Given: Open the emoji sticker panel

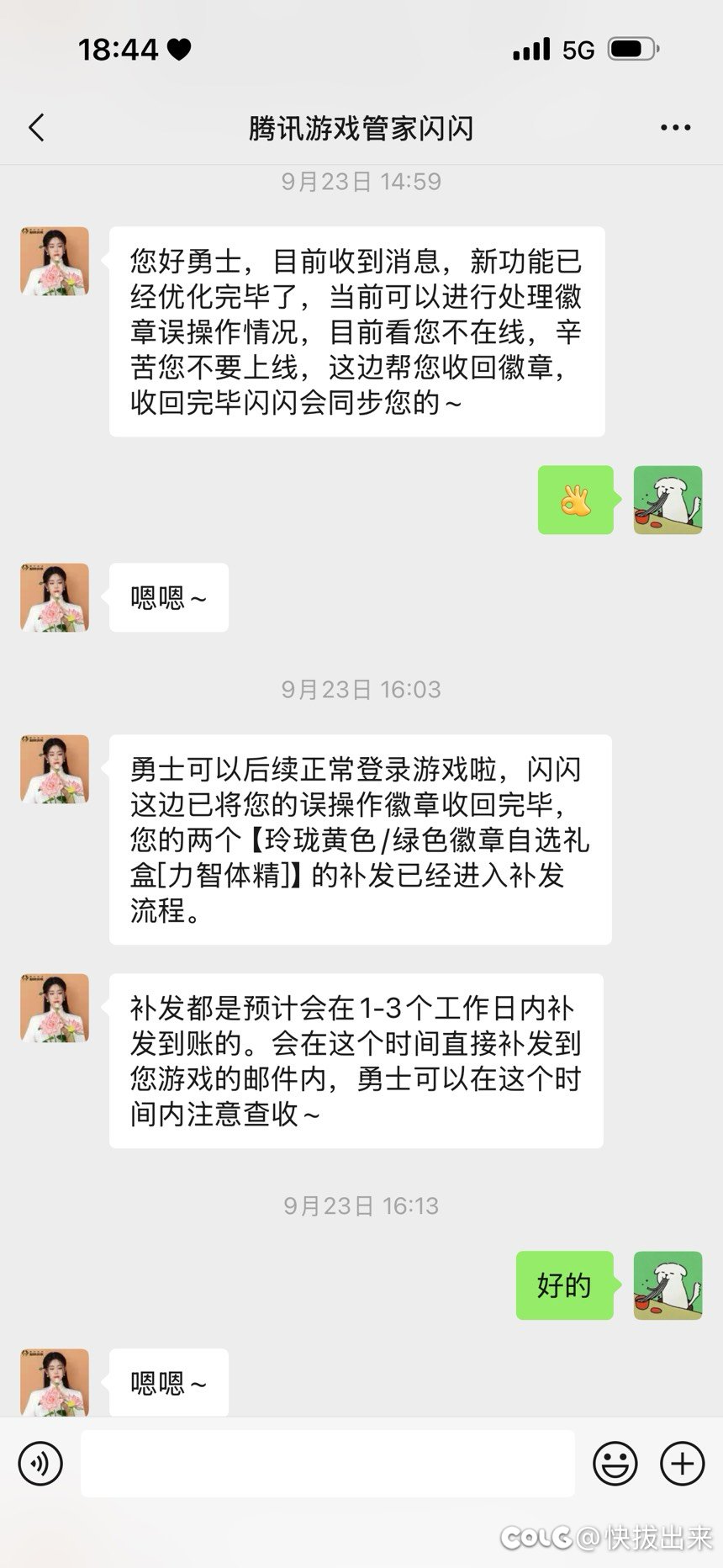Looking at the screenshot, I should point(615,1463).
